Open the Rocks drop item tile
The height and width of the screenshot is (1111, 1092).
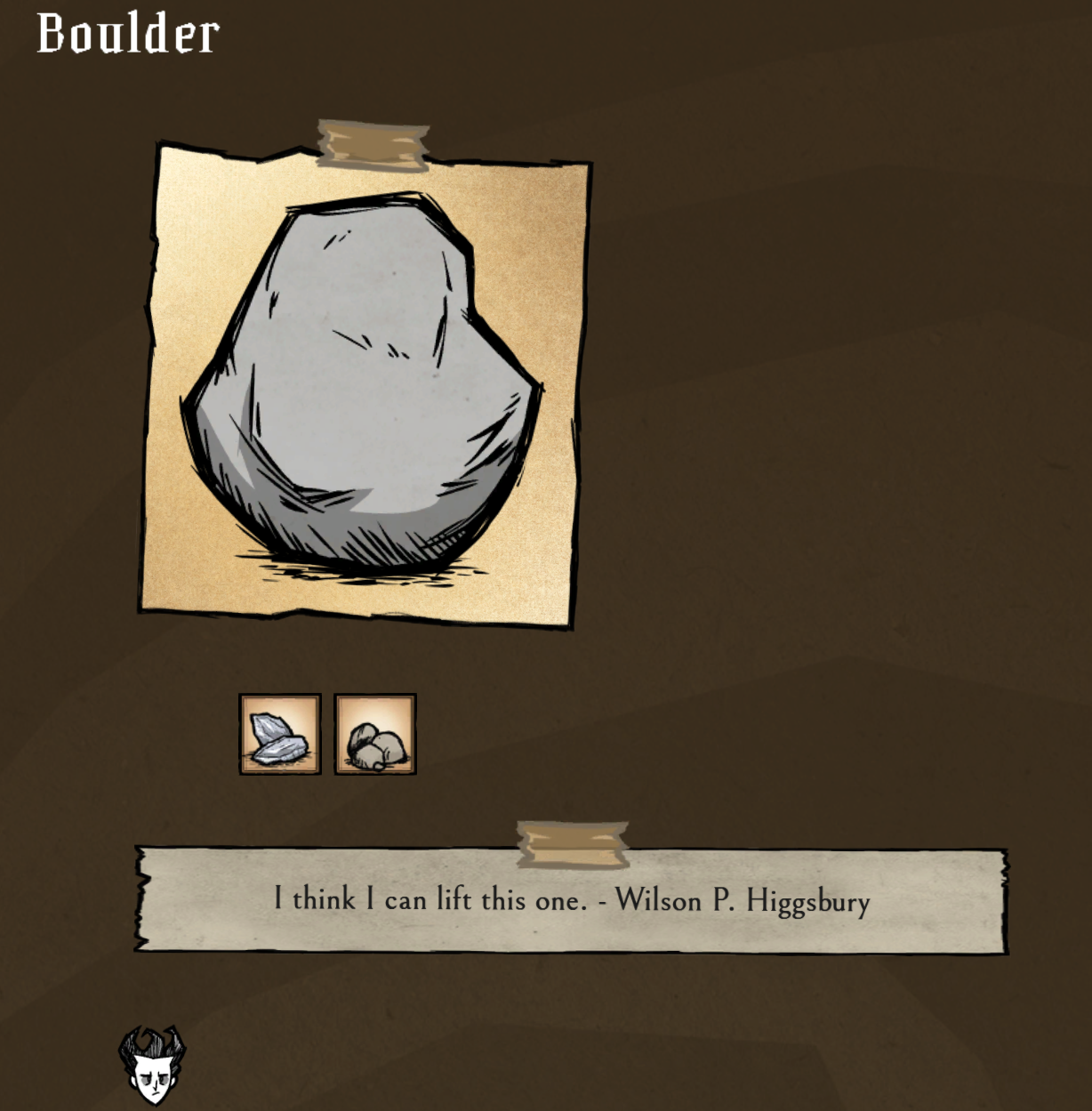pyautogui.click(x=375, y=735)
